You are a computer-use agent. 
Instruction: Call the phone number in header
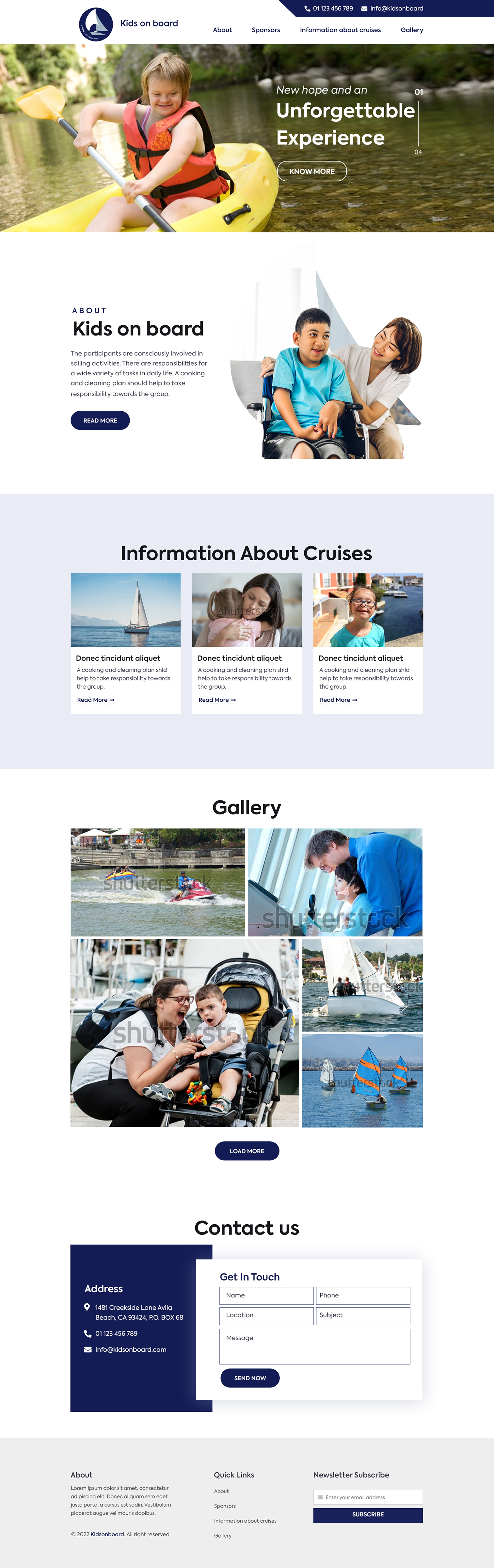tap(332, 8)
